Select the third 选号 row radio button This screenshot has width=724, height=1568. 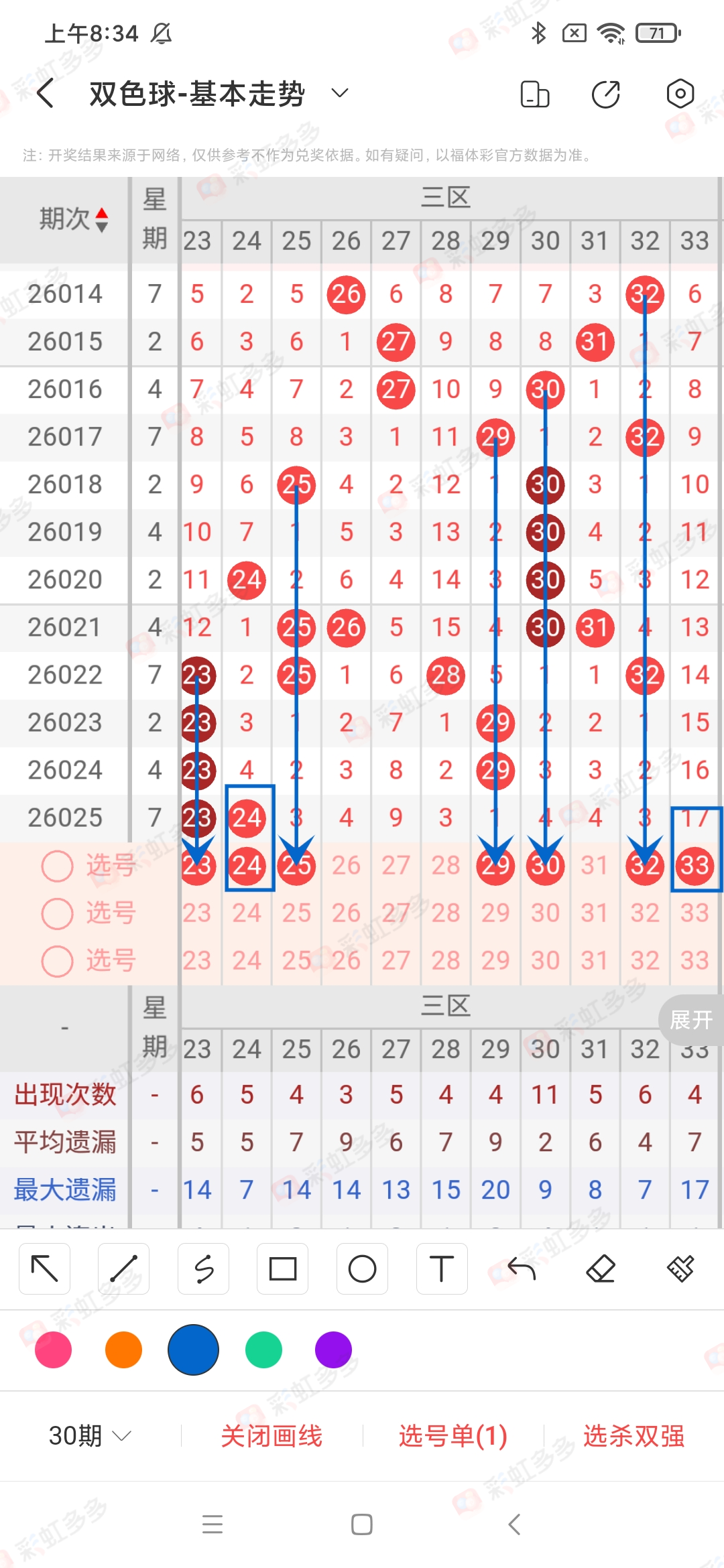[x=56, y=961]
